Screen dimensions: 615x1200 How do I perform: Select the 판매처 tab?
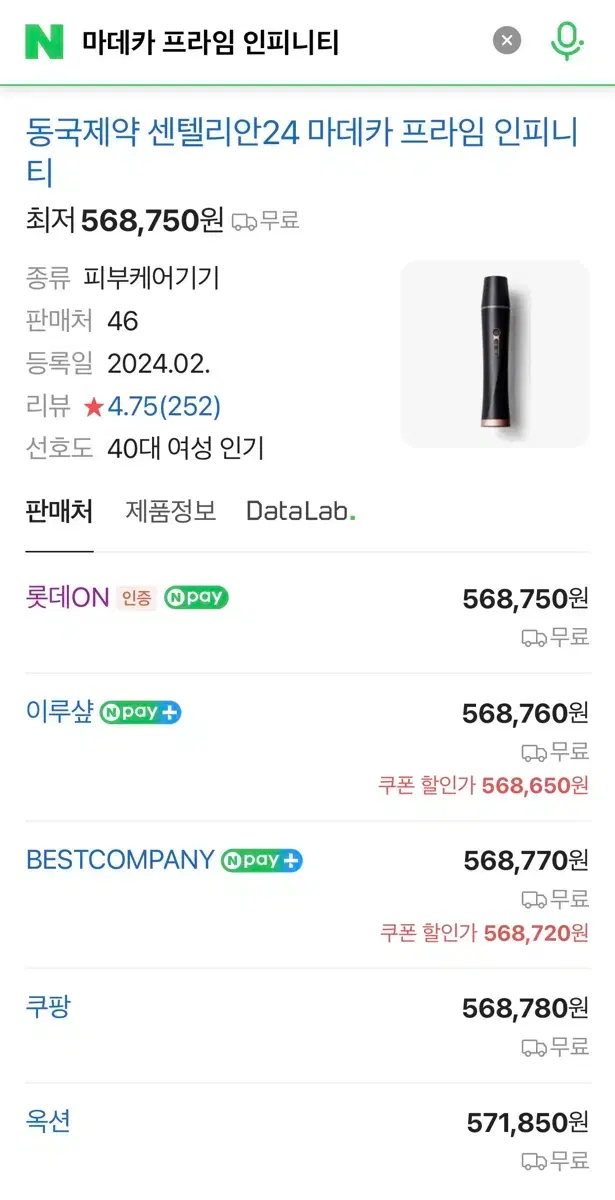click(59, 511)
